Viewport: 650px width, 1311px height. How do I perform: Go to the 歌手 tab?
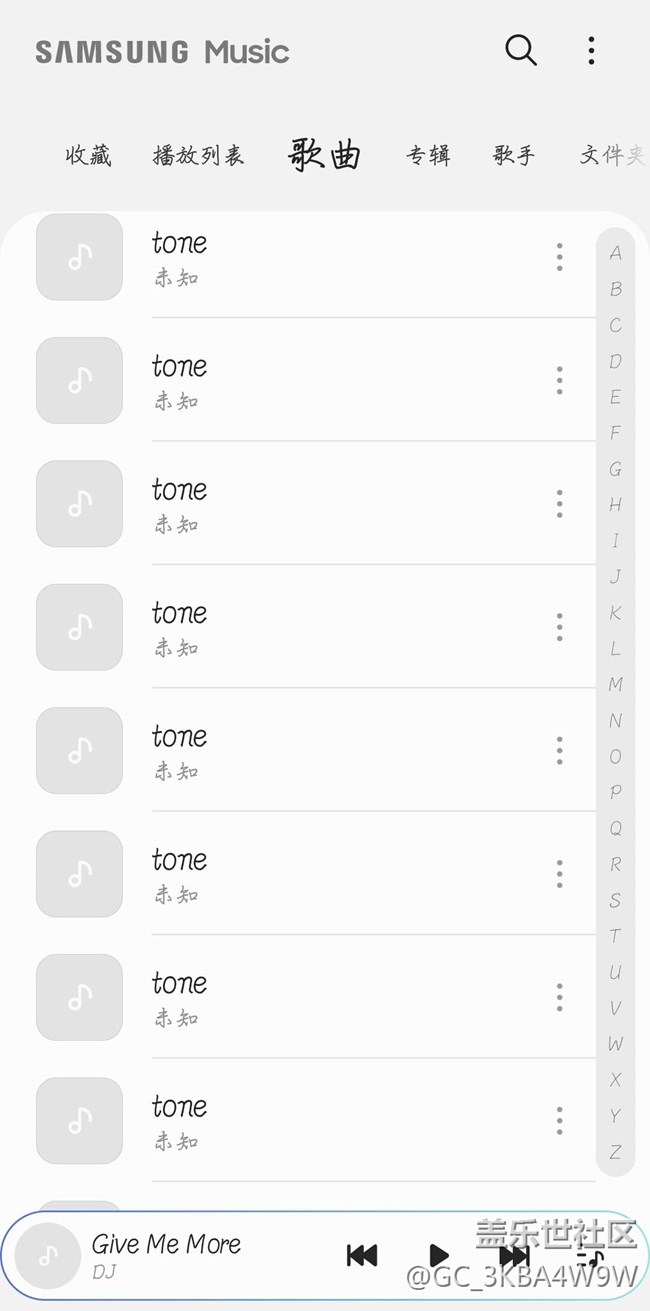pos(514,155)
